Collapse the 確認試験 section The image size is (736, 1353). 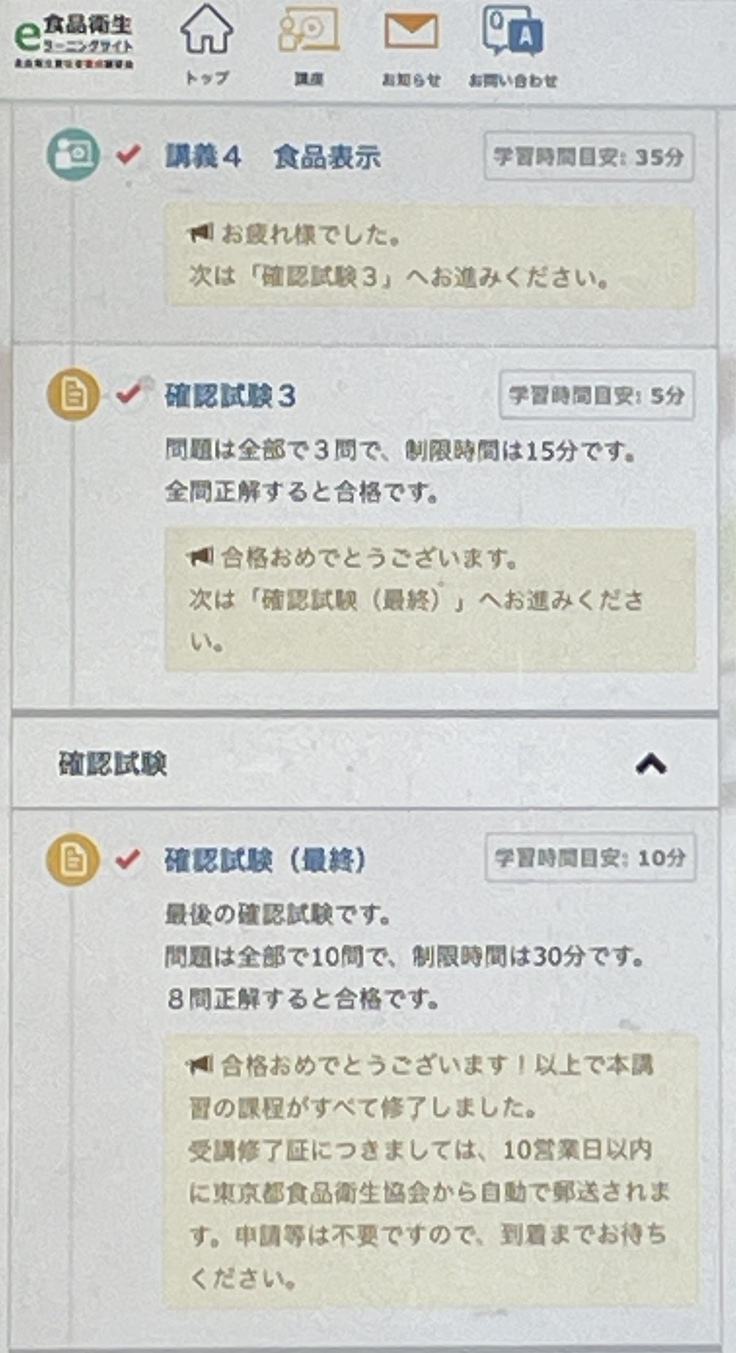651,764
